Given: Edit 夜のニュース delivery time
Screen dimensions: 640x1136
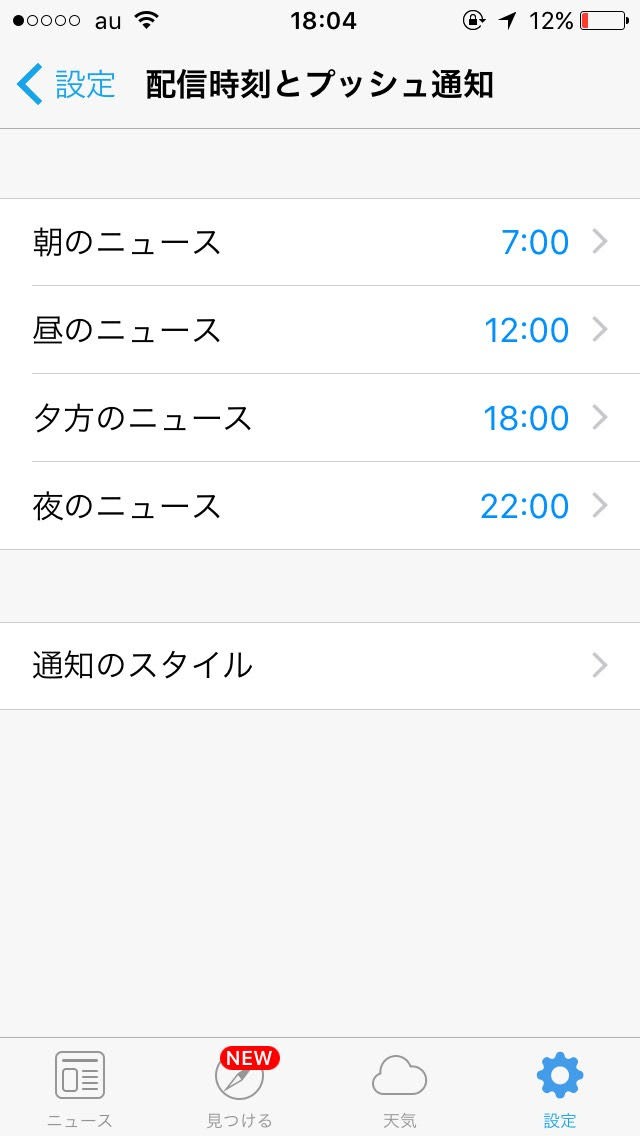Looking at the screenshot, I should (320, 506).
